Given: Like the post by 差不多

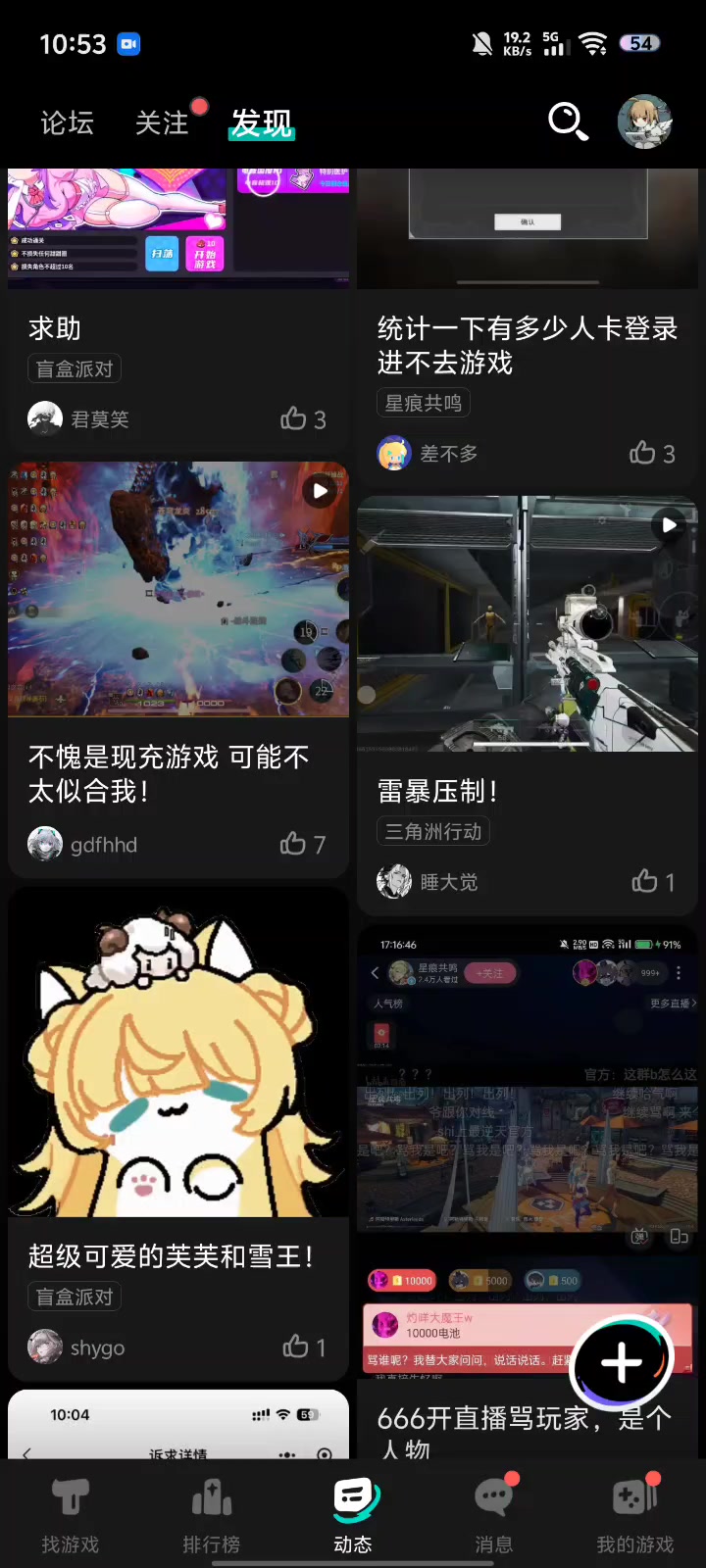Looking at the screenshot, I should point(652,453).
